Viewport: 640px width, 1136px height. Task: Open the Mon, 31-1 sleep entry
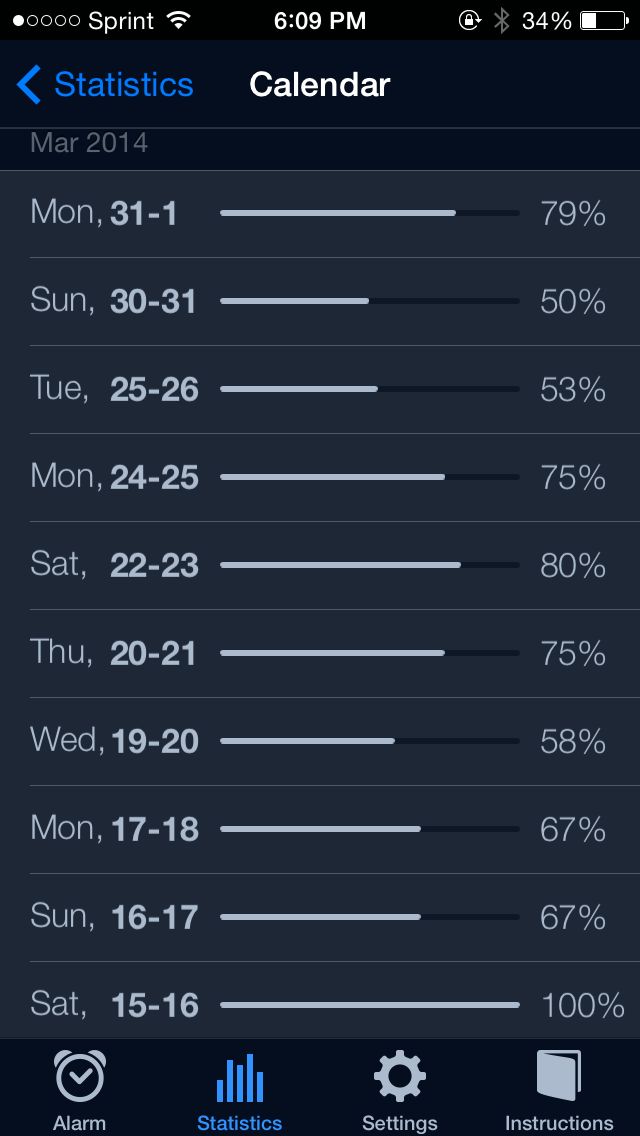320,214
